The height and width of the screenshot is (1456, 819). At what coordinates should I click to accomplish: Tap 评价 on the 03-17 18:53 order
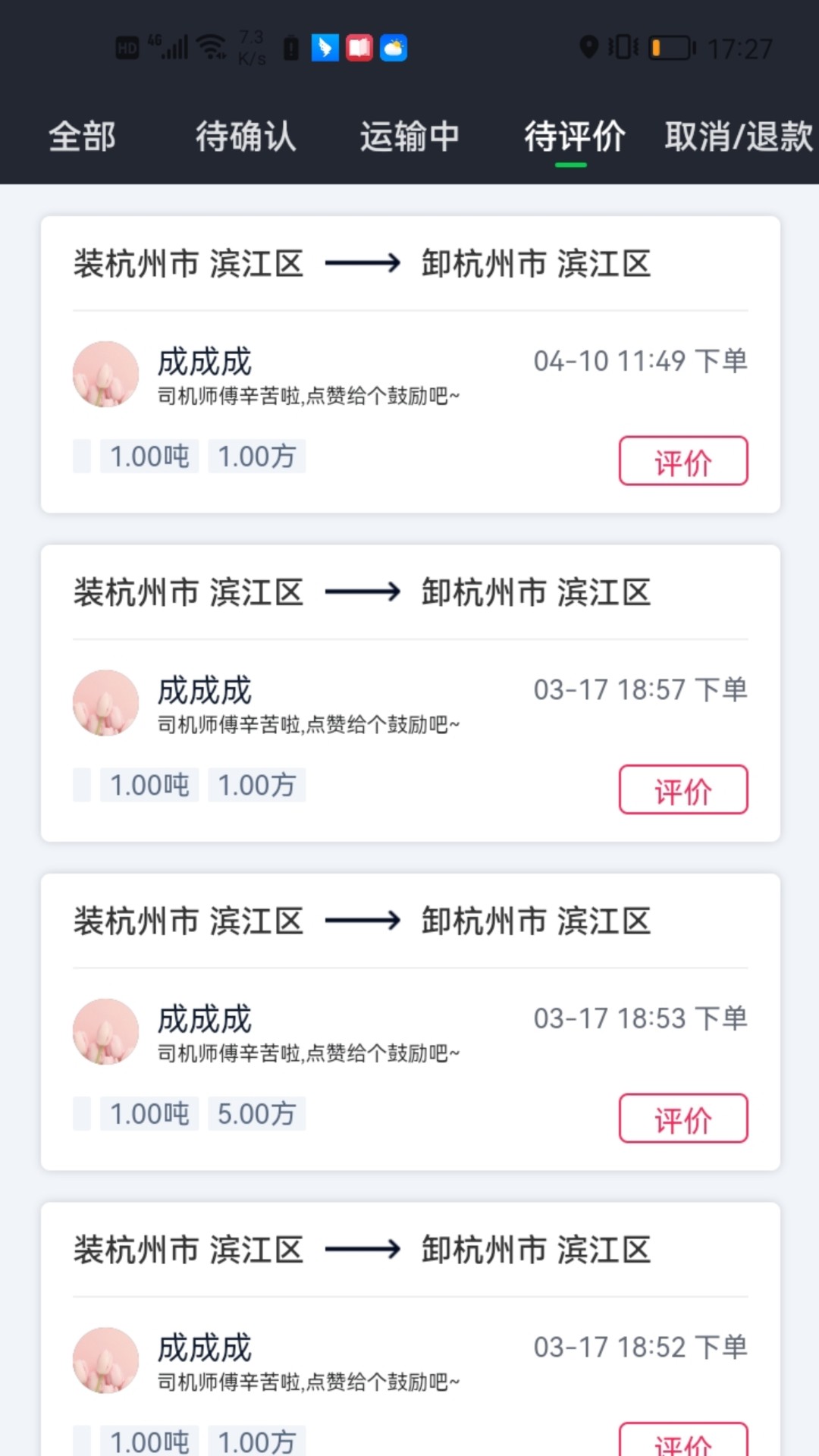(682, 1118)
